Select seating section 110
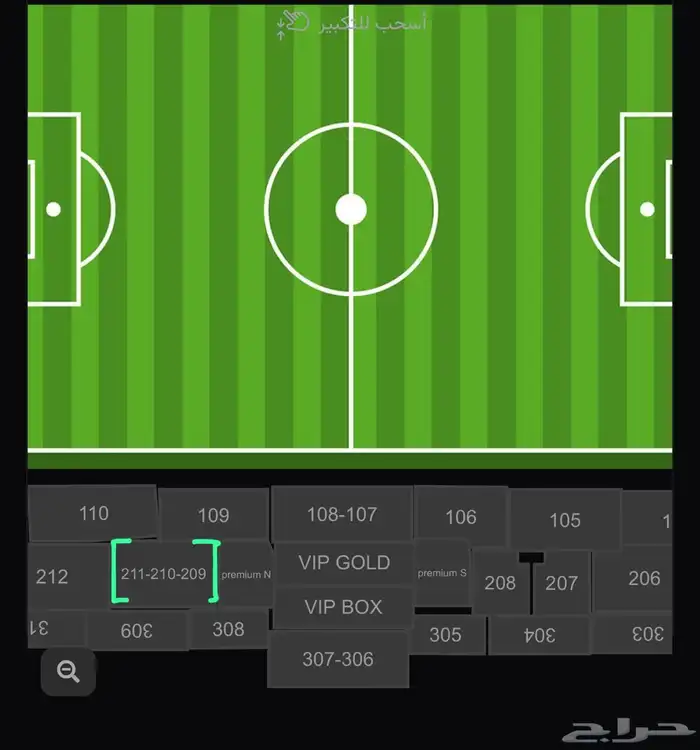 (x=93, y=513)
